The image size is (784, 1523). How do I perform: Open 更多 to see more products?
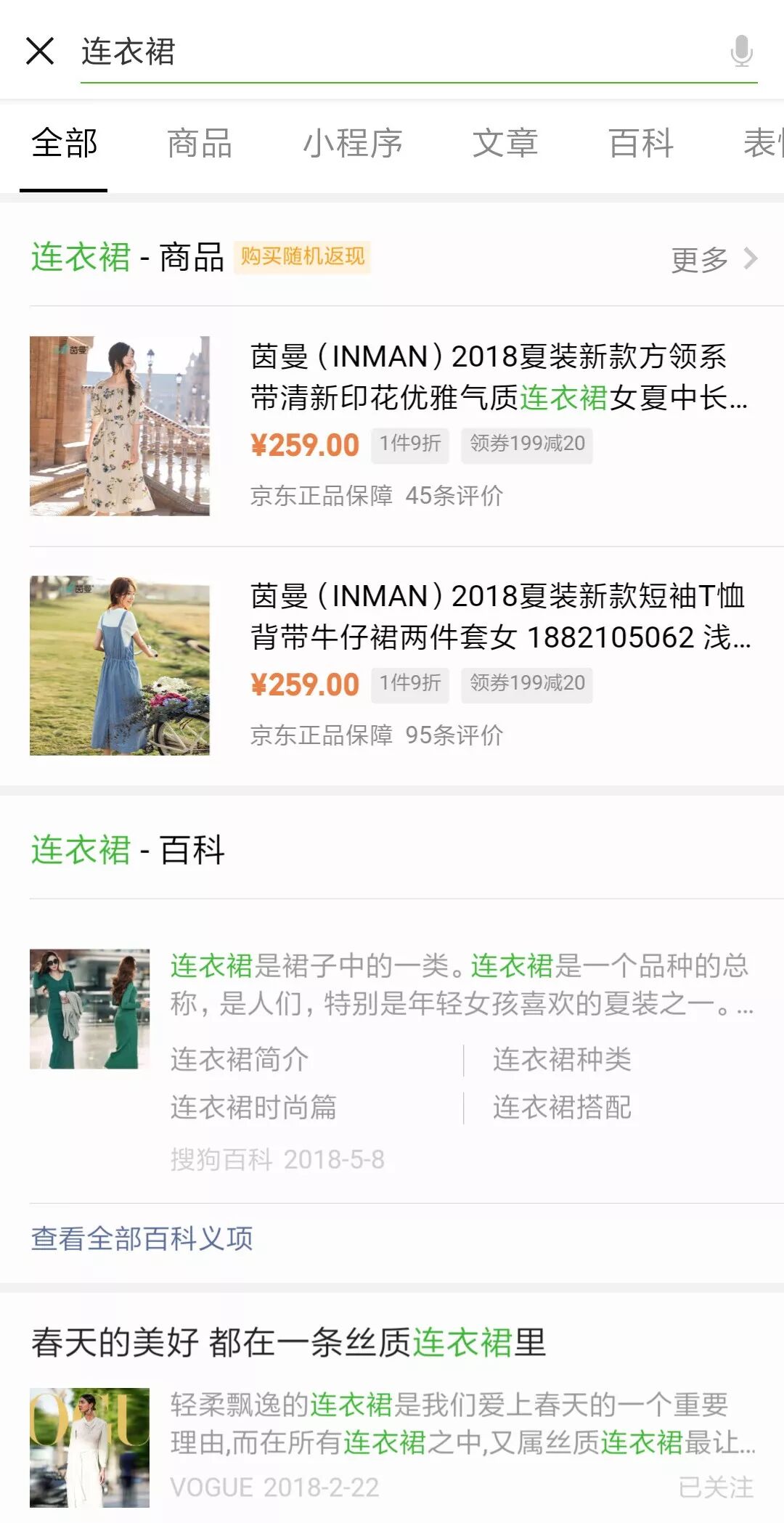pyautogui.click(x=714, y=258)
